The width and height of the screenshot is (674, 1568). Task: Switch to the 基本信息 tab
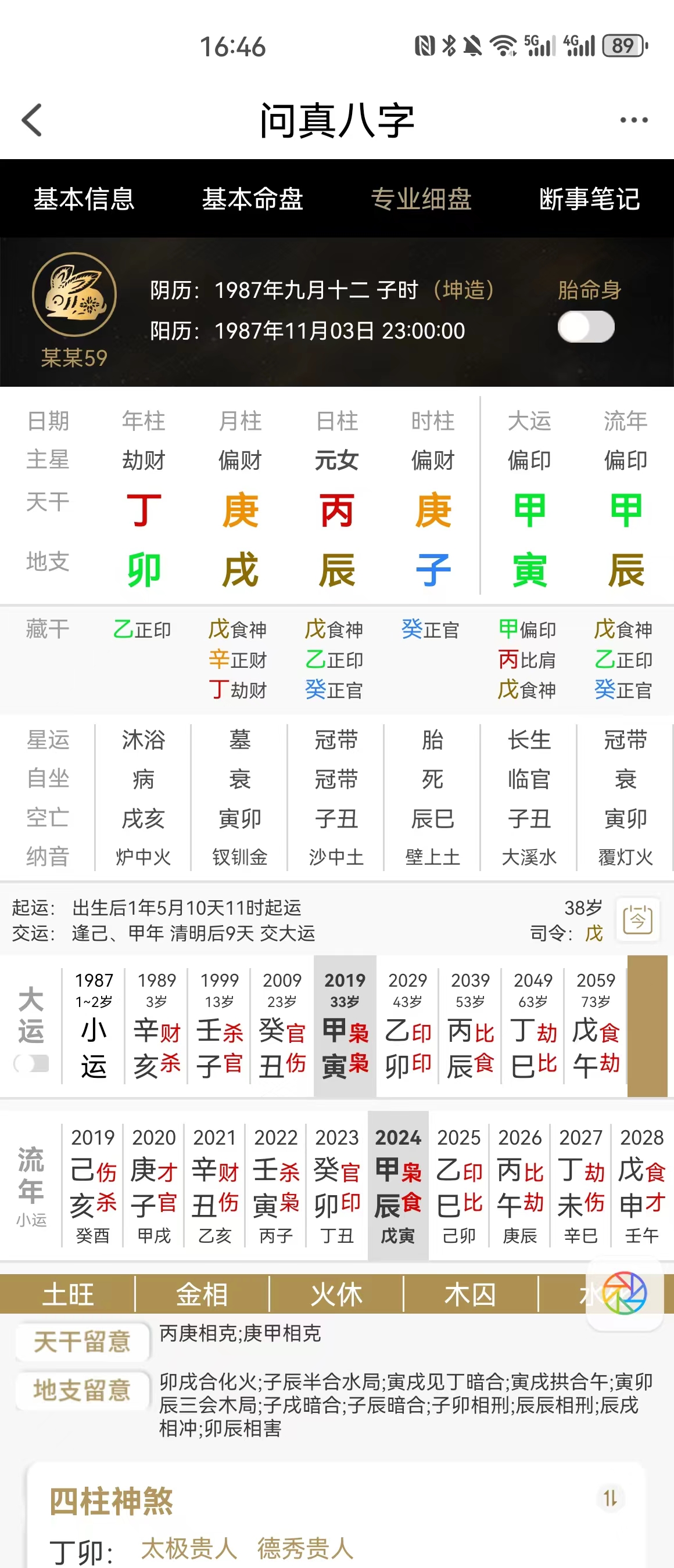coord(84,199)
